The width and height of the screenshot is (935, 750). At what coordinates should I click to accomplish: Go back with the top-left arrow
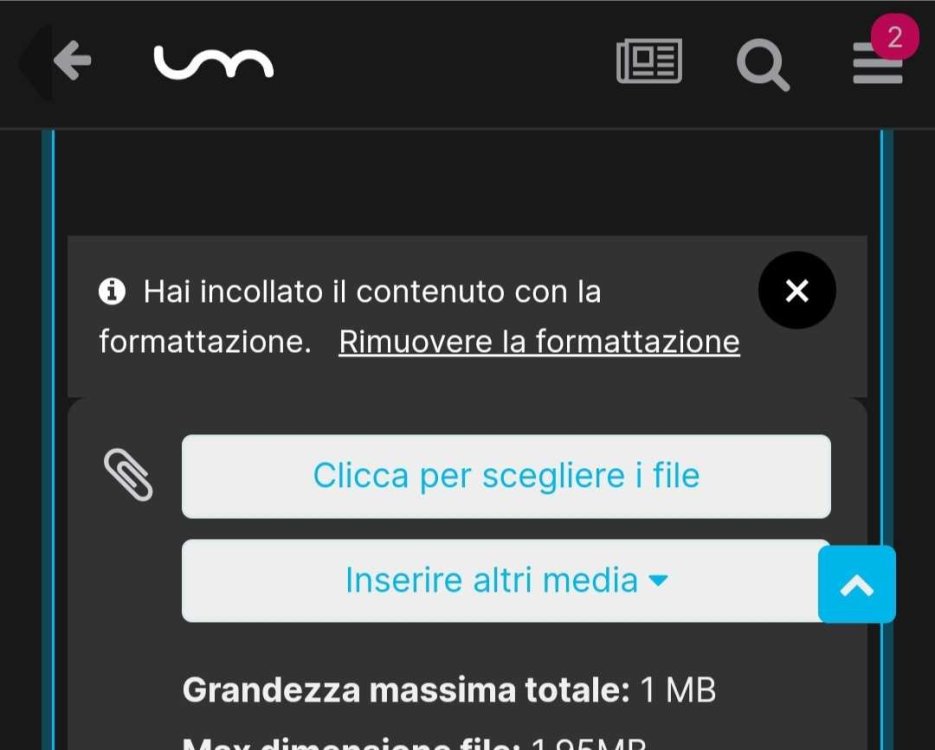(70, 62)
